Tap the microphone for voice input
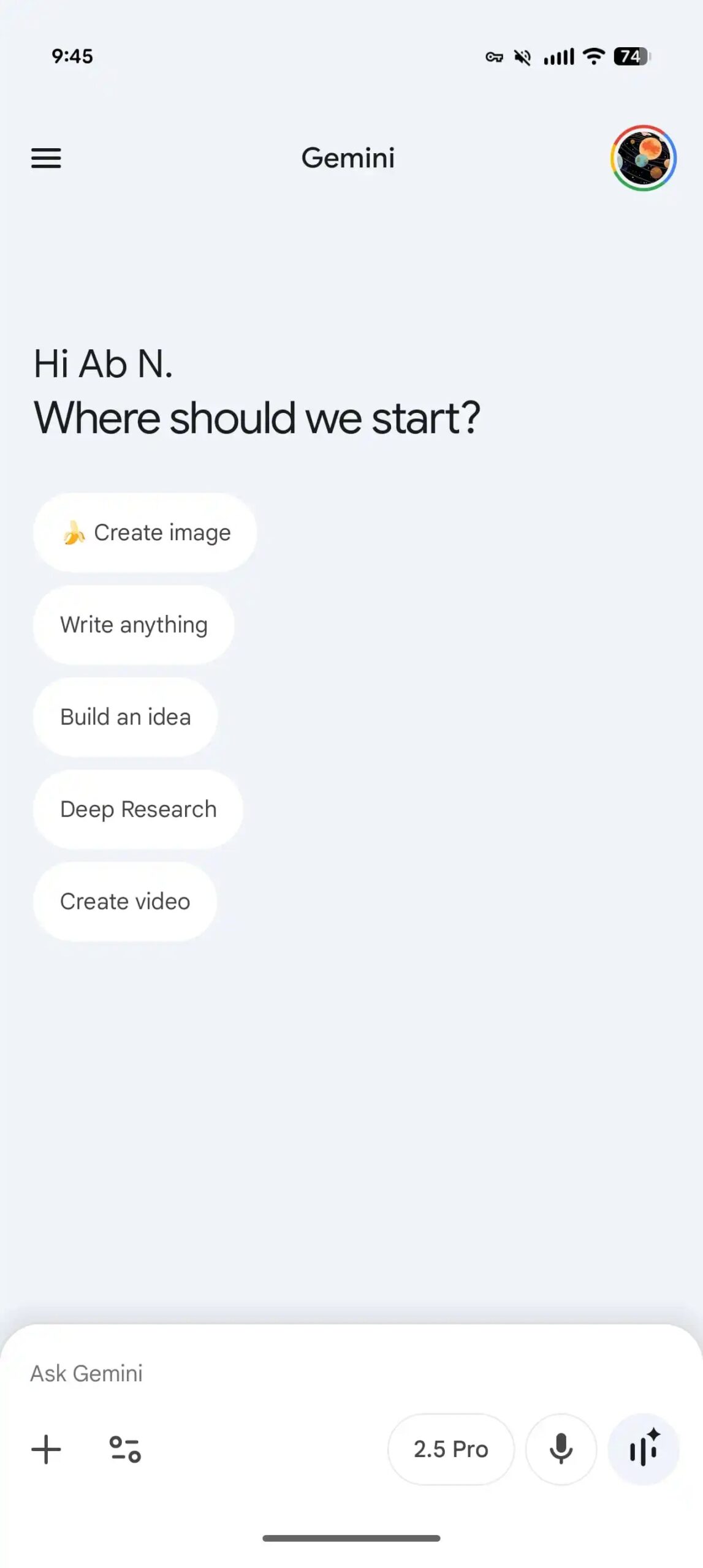The image size is (703, 1568). 560,1449
